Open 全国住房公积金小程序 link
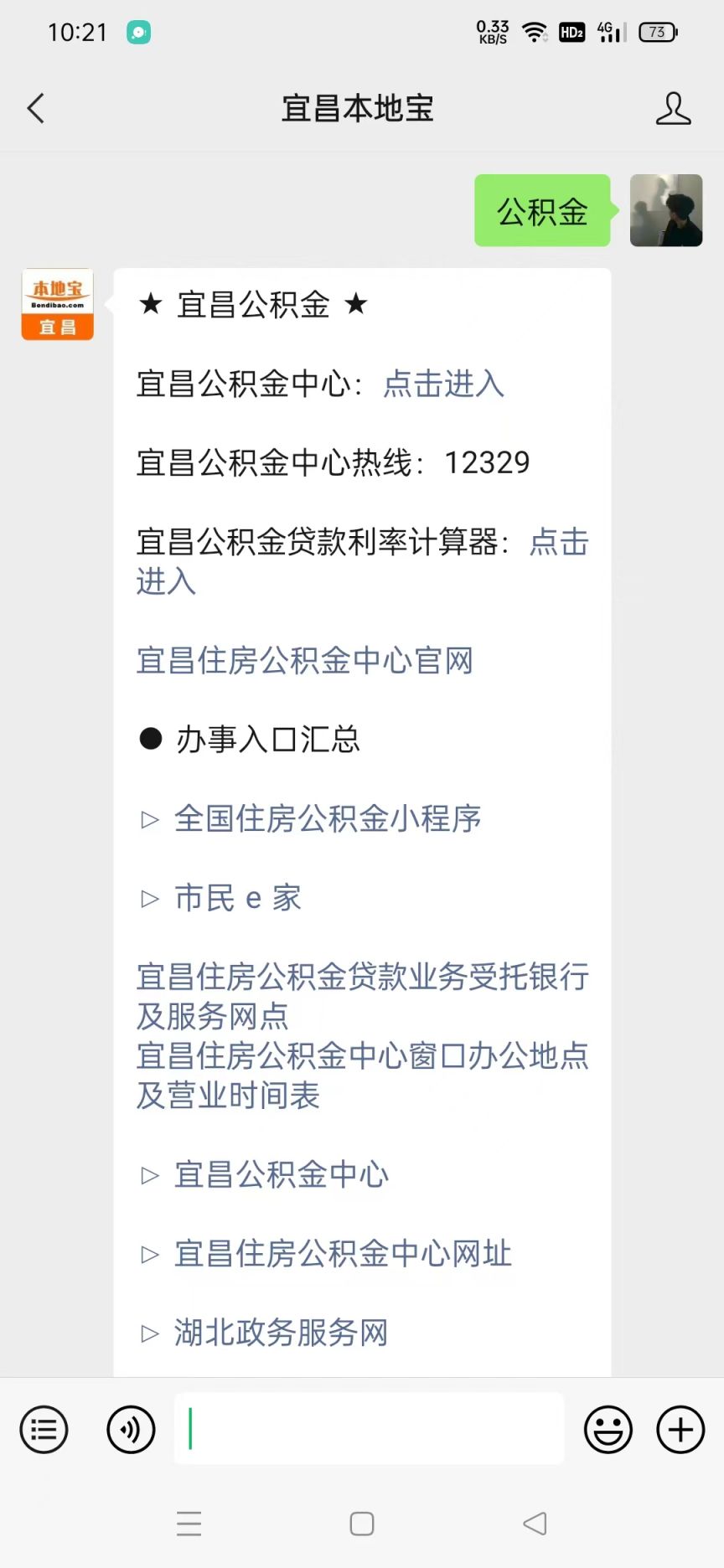 [328, 818]
